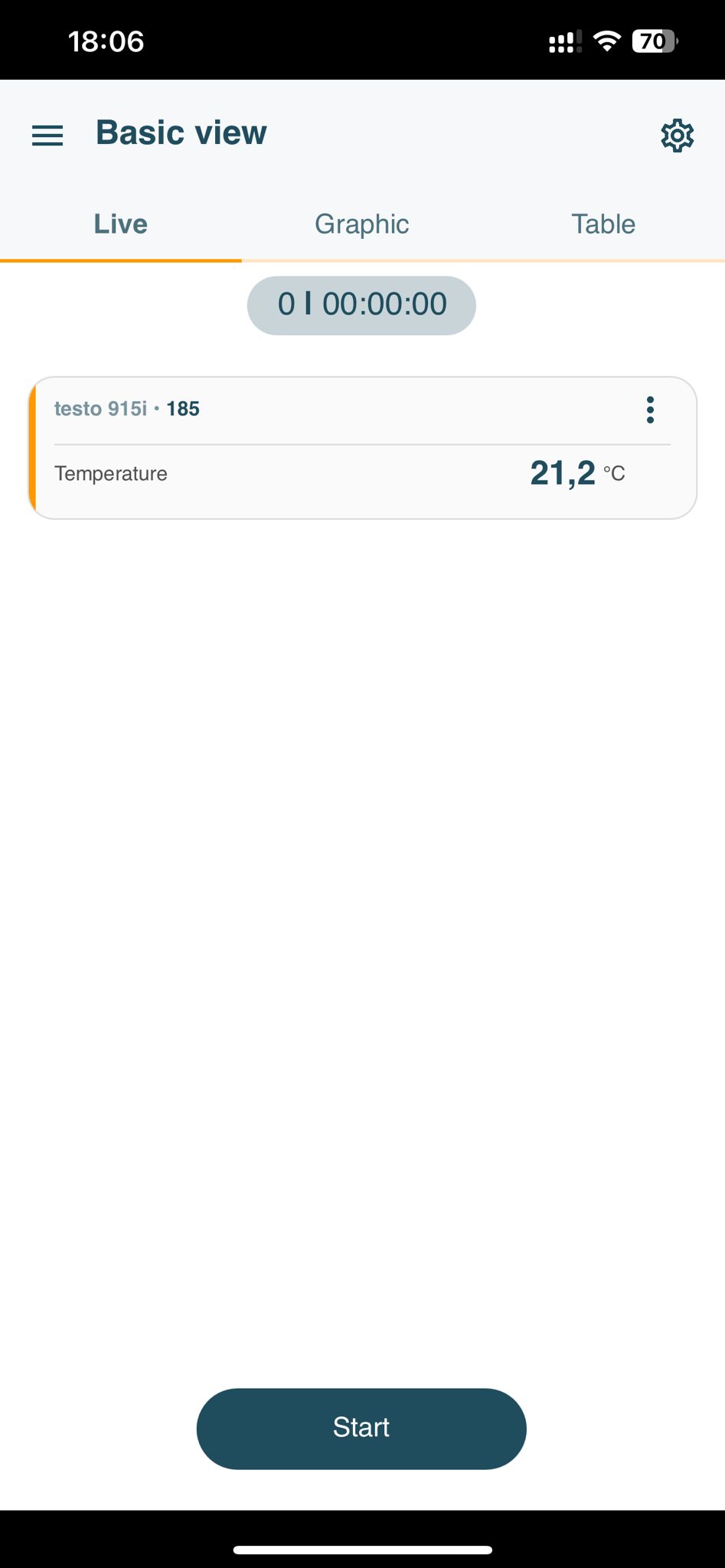Viewport: 725px width, 1568px height.
Task: Open the hamburger navigation menu
Action: point(47,136)
